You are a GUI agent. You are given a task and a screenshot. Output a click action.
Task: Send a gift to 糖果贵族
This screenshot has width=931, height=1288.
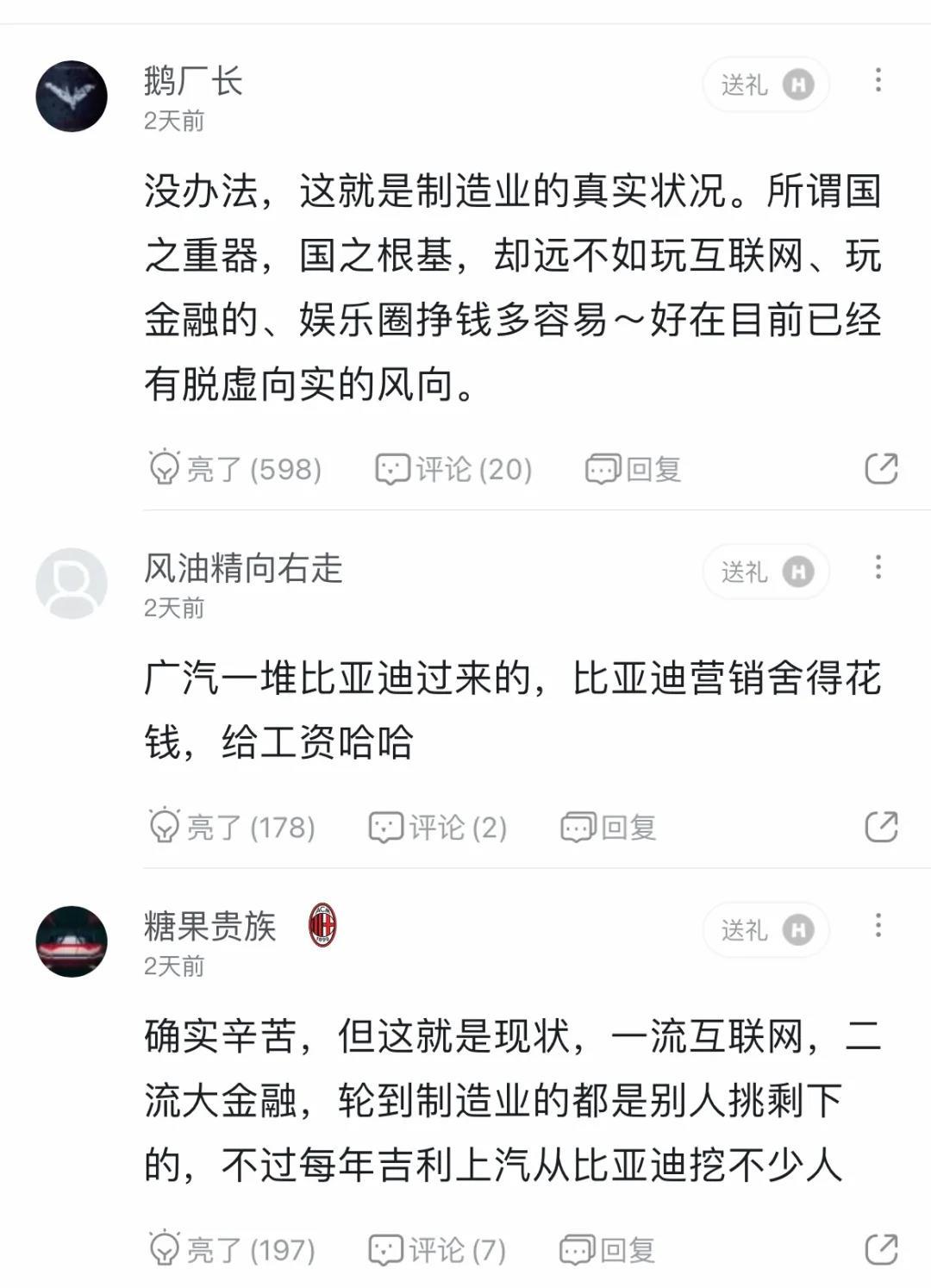[766, 930]
